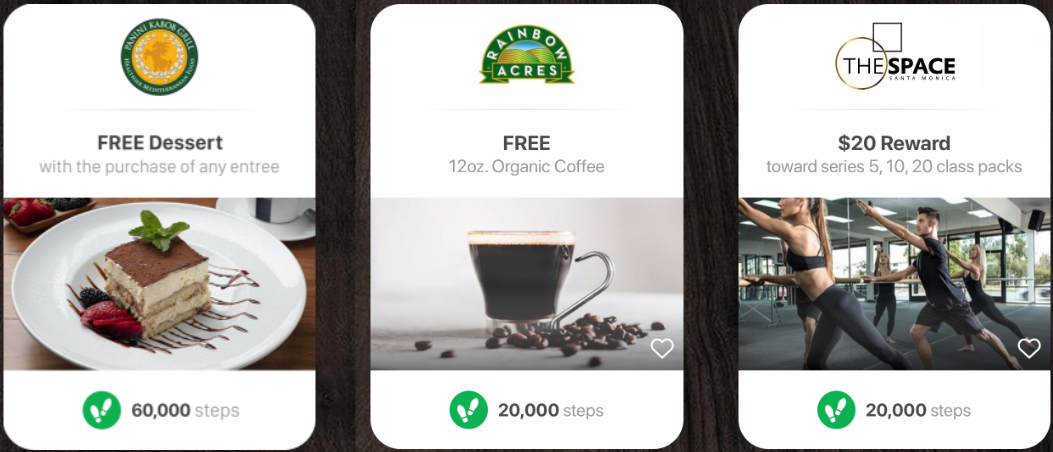Open the Rainbow Acres free coffee reward

click(x=527, y=150)
